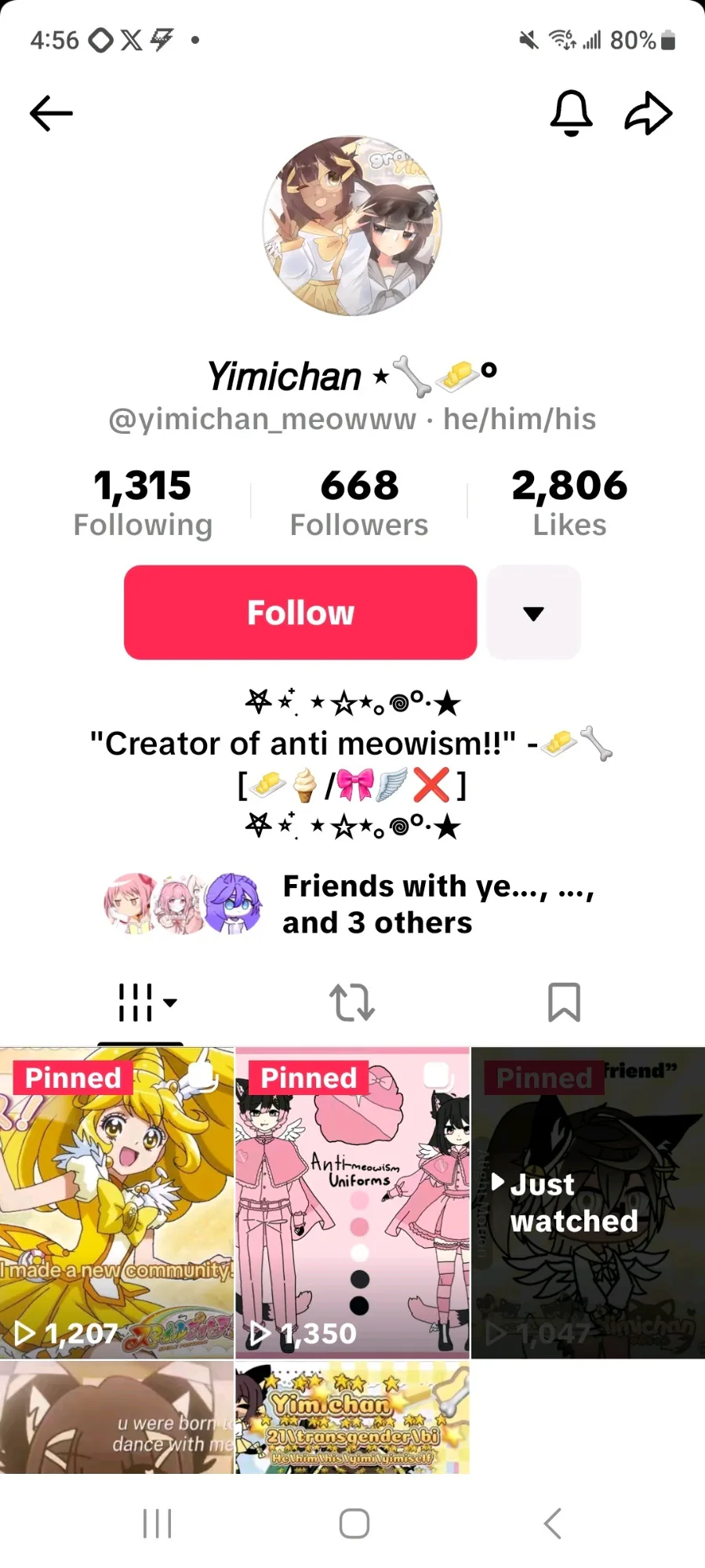This screenshot has height=1568, width=705.
Task: Switch to the reposts tab
Action: point(352,1002)
